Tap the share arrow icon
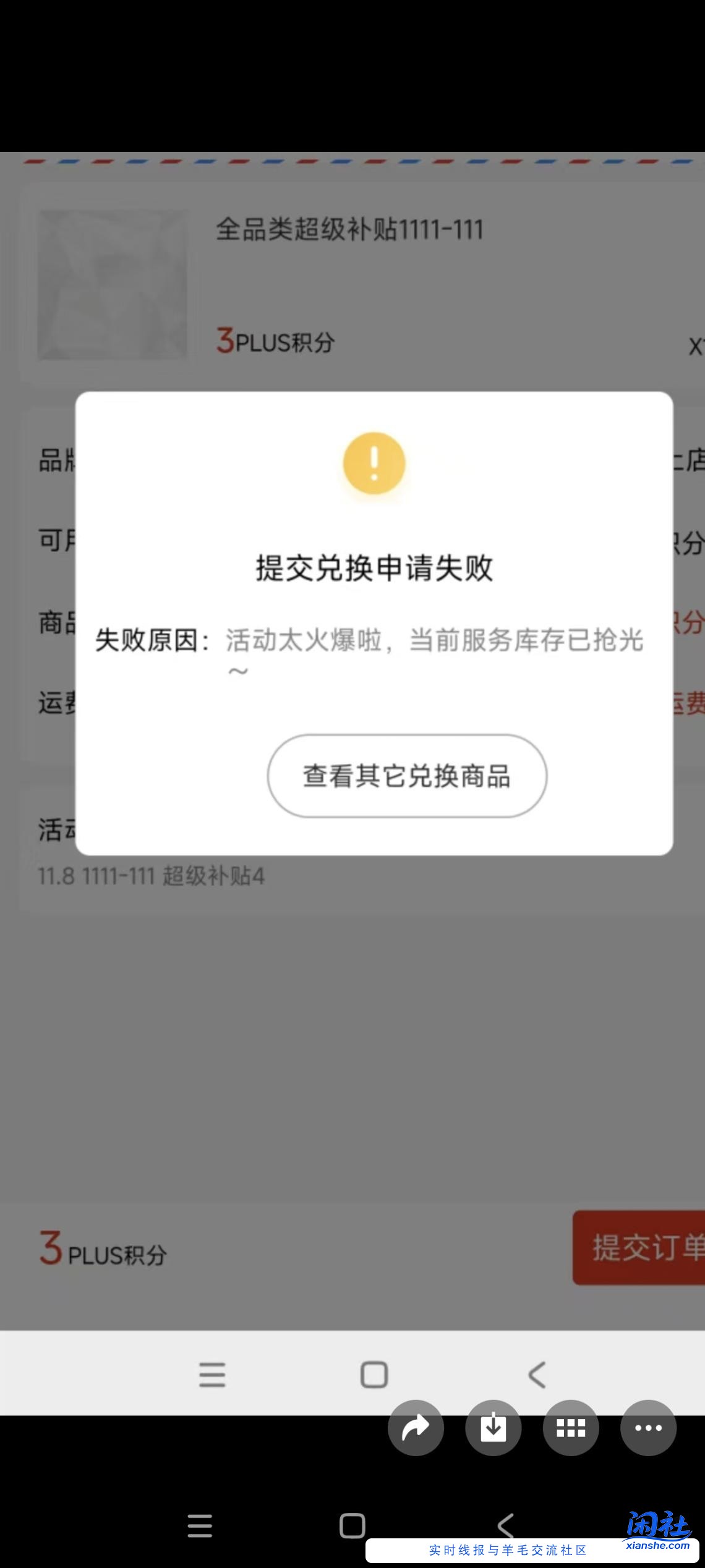This screenshot has width=705, height=1568. pos(416,1428)
